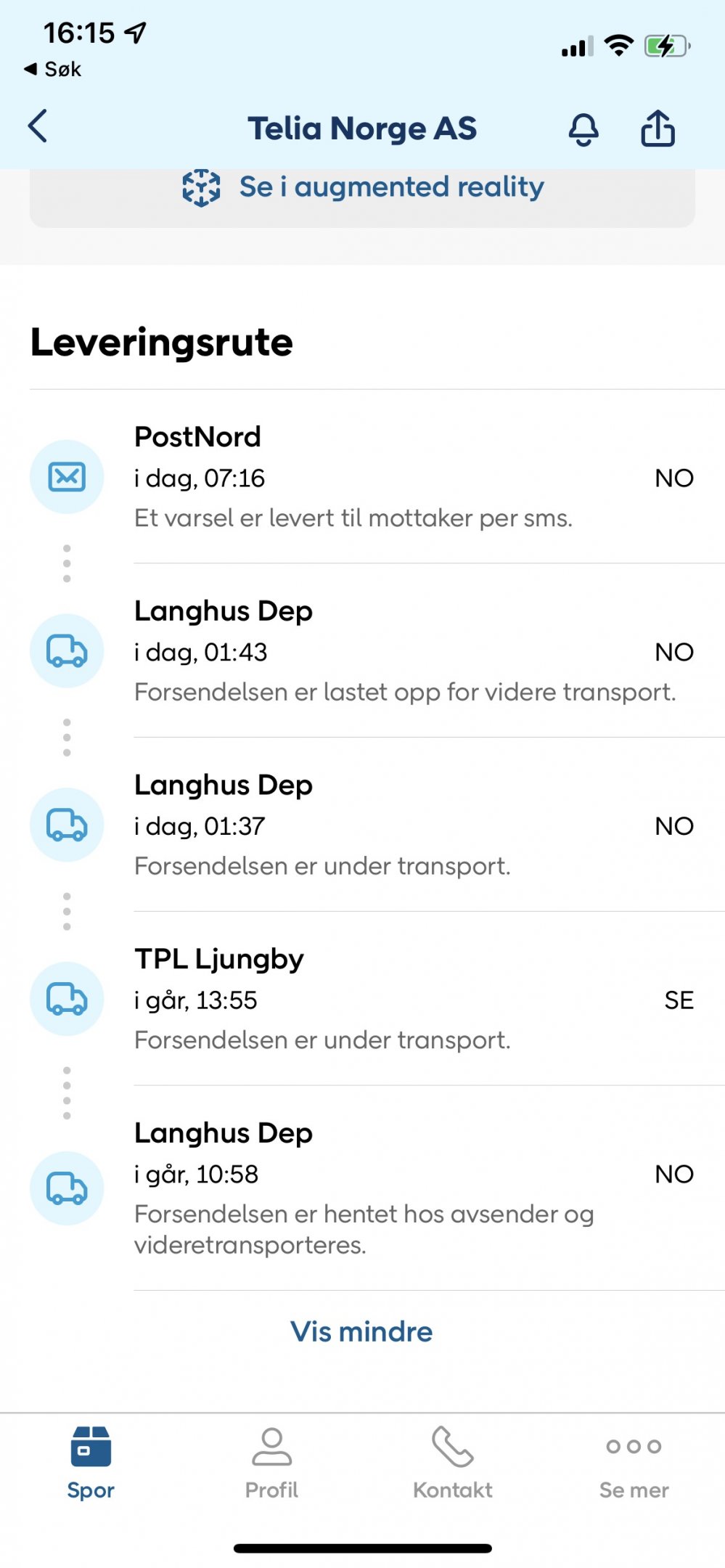Image resolution: width=725 pixels, height=1568 pixels.
Task: Open the Se mer tab
Action: [634, 1463]
